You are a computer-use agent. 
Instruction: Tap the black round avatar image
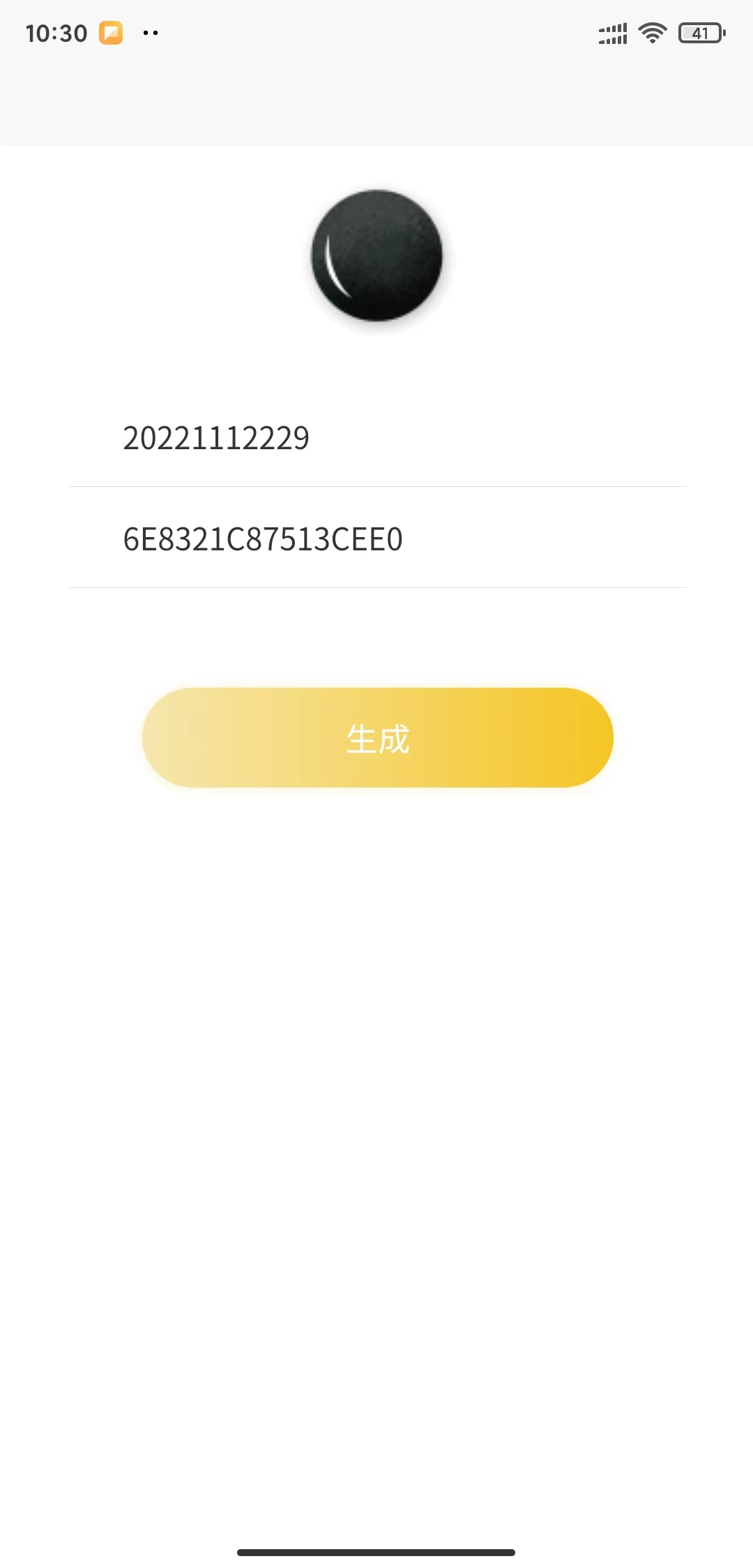pos(376,255)
